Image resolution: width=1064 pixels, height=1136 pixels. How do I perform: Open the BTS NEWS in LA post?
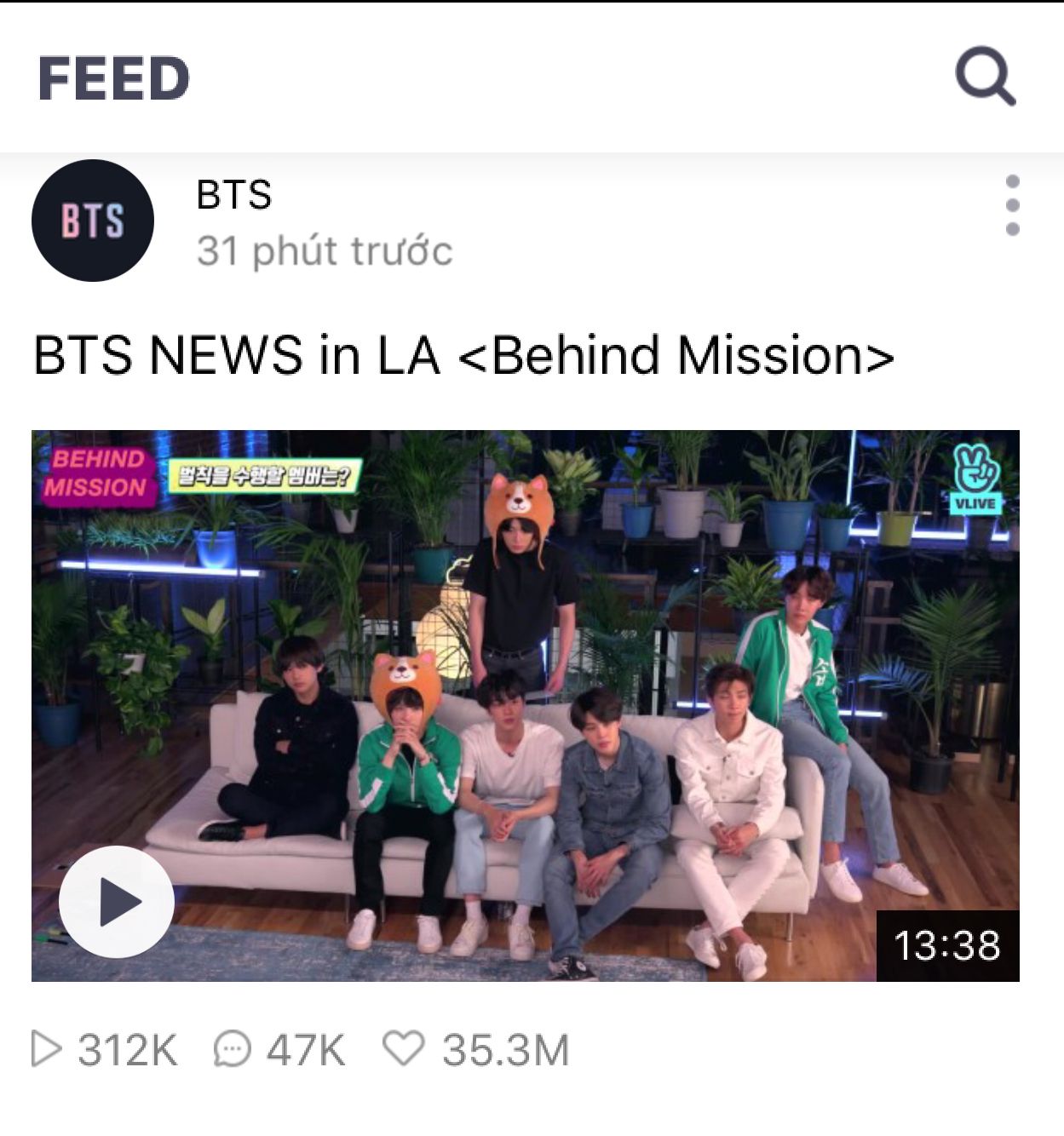(464, 355)
